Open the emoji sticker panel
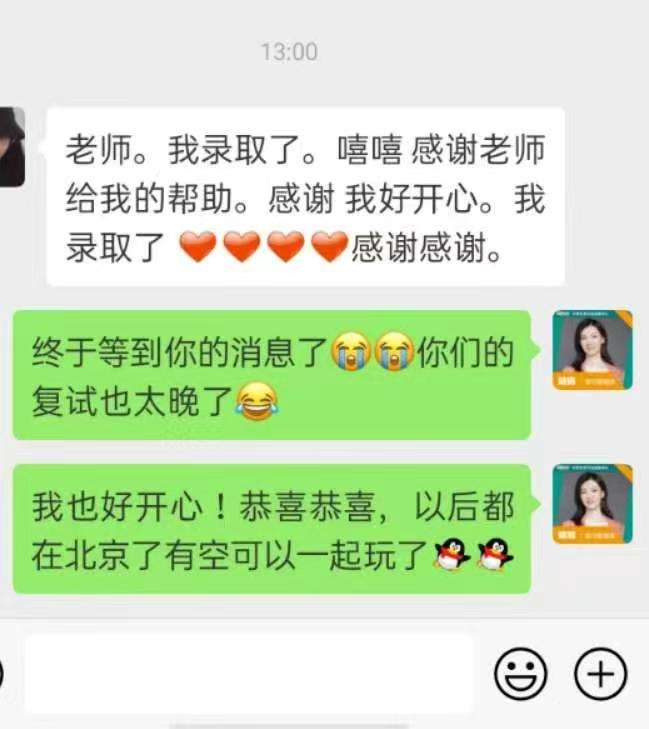The width and height of the screenshot is (649, 729). tap(521, 674)
